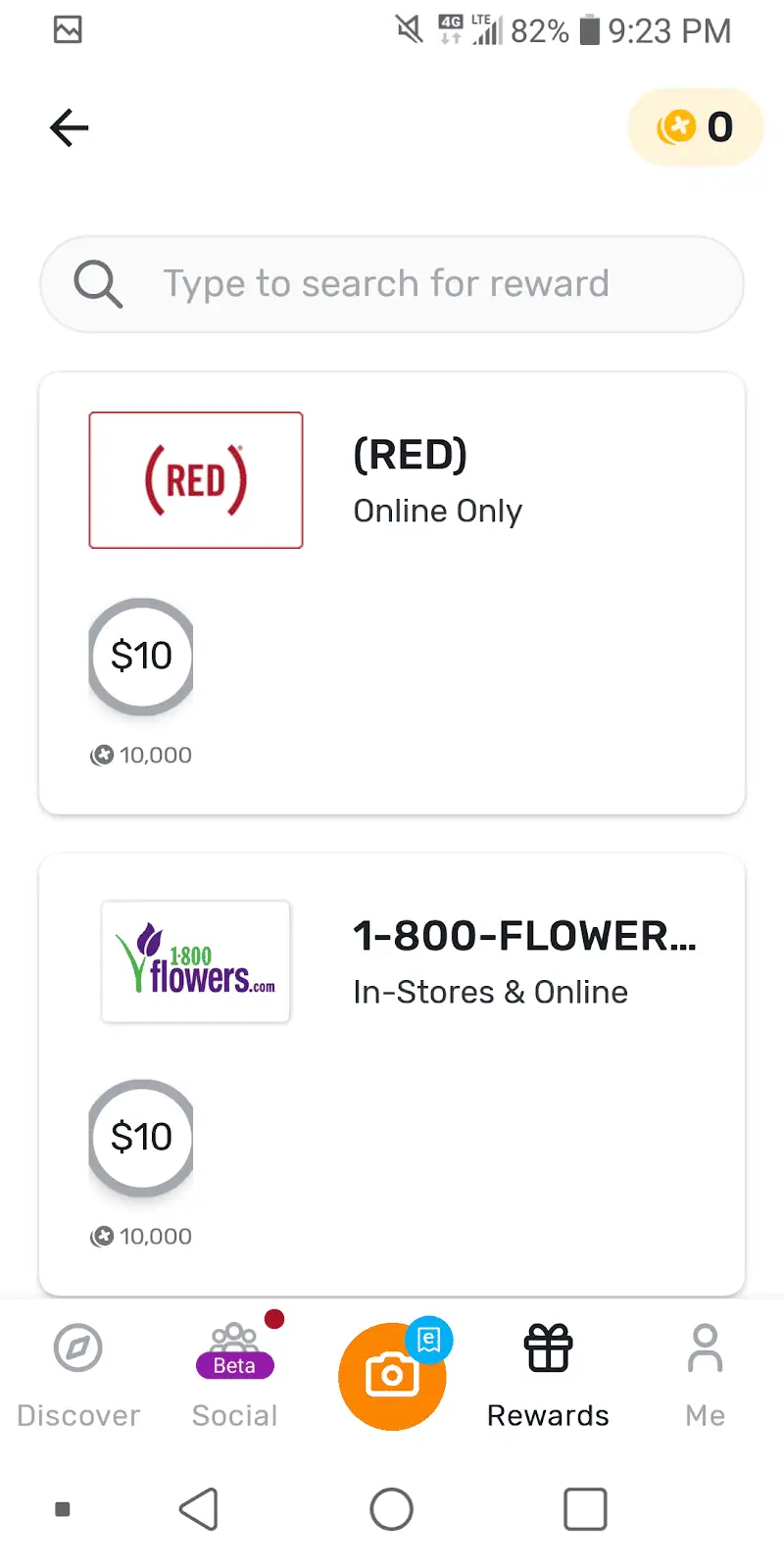This screenshot has height=1568, width=784.
Task: Tap the reward search field
Action: (392, 284)
